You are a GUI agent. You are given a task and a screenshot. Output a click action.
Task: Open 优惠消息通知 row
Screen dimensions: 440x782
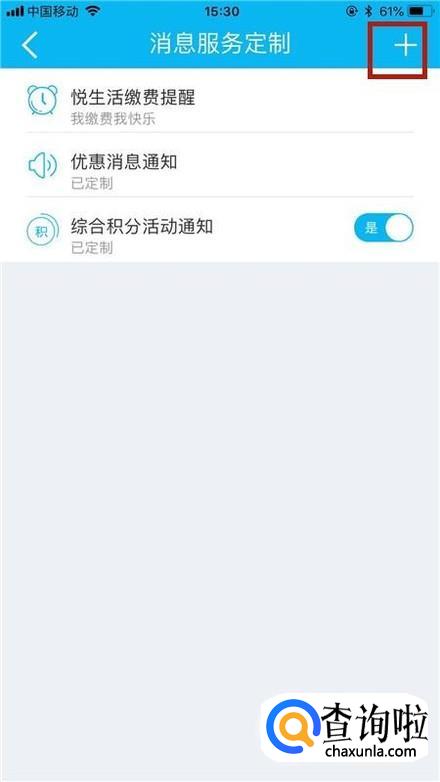[x=220, y=166]
